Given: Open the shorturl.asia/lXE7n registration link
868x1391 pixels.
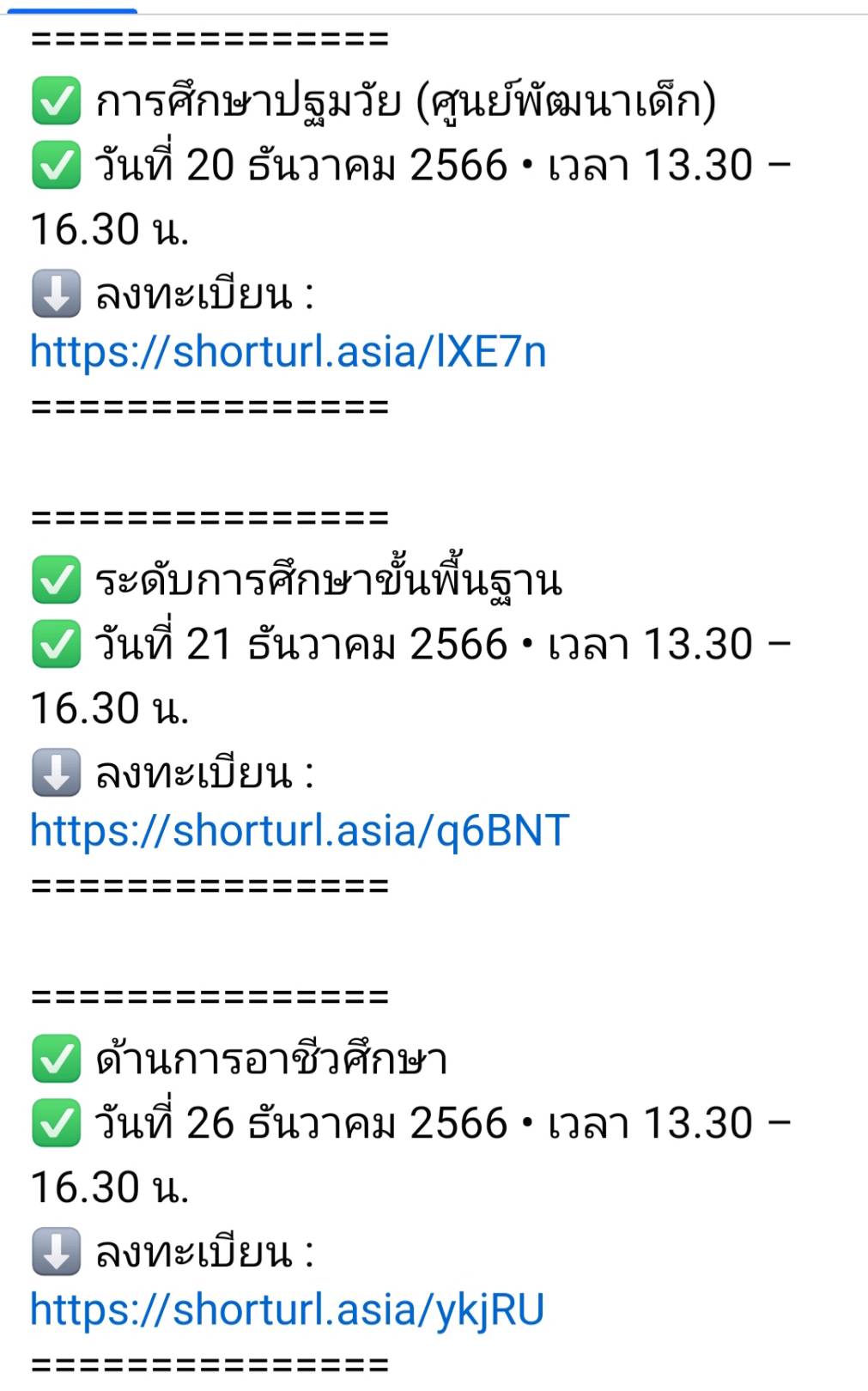Looking at the screenshot, I should (x=288, y=352).
